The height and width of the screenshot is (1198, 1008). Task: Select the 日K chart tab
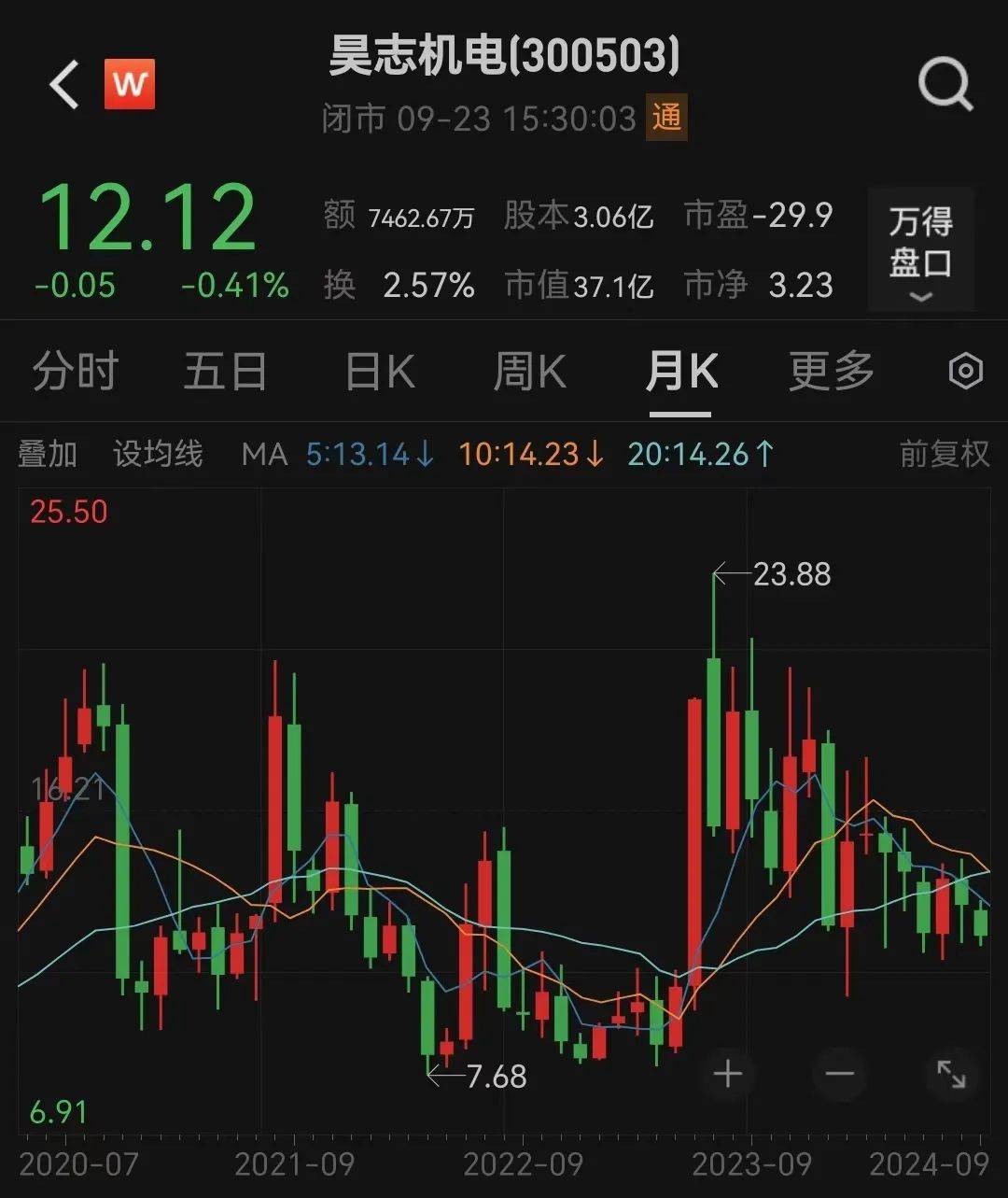coord(380,372)
